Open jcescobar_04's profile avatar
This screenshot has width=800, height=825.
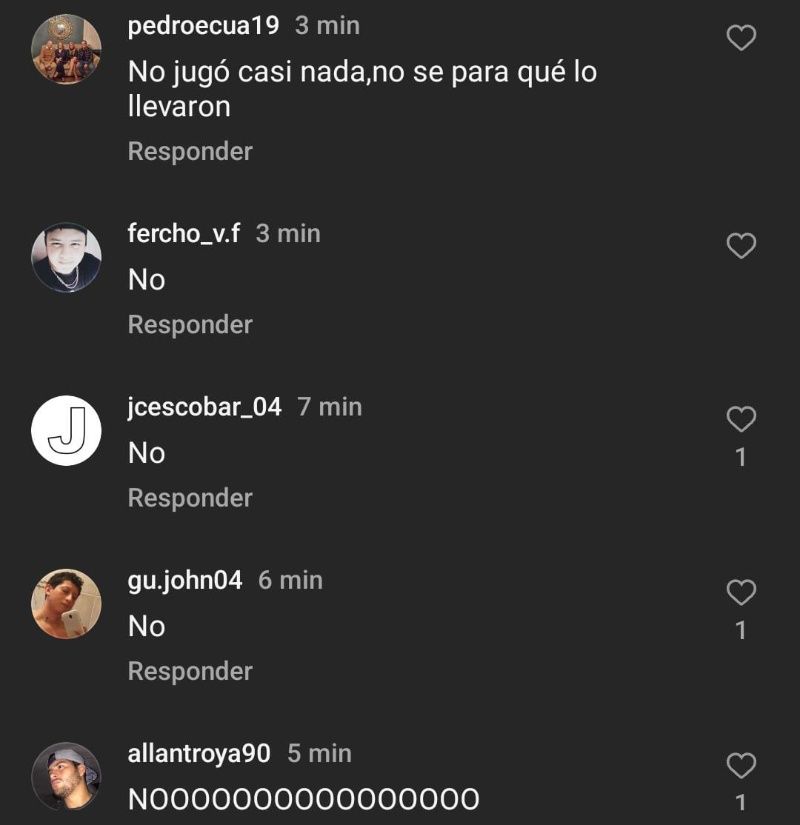67,431
